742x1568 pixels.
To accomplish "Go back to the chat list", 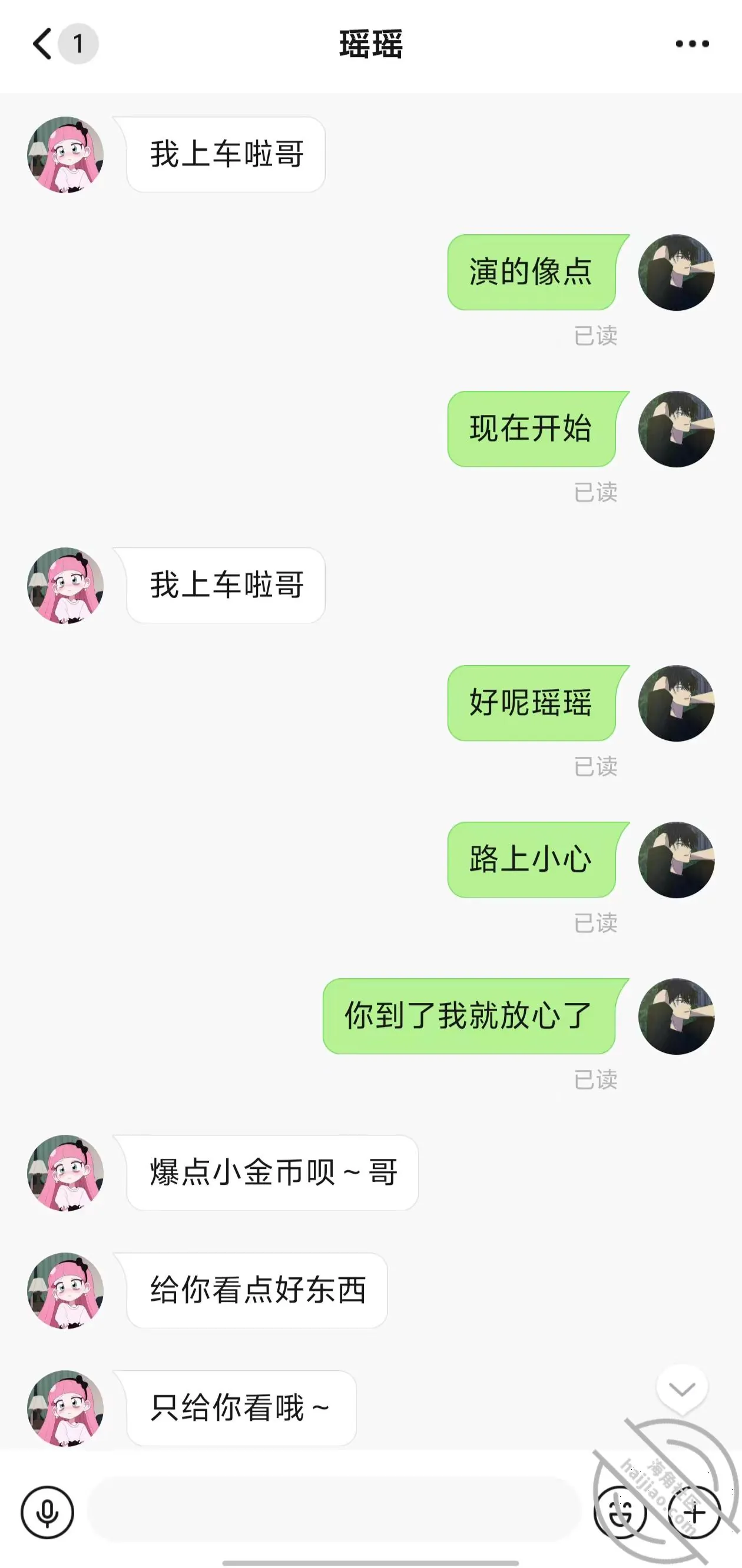I will [x=42, y=44].
